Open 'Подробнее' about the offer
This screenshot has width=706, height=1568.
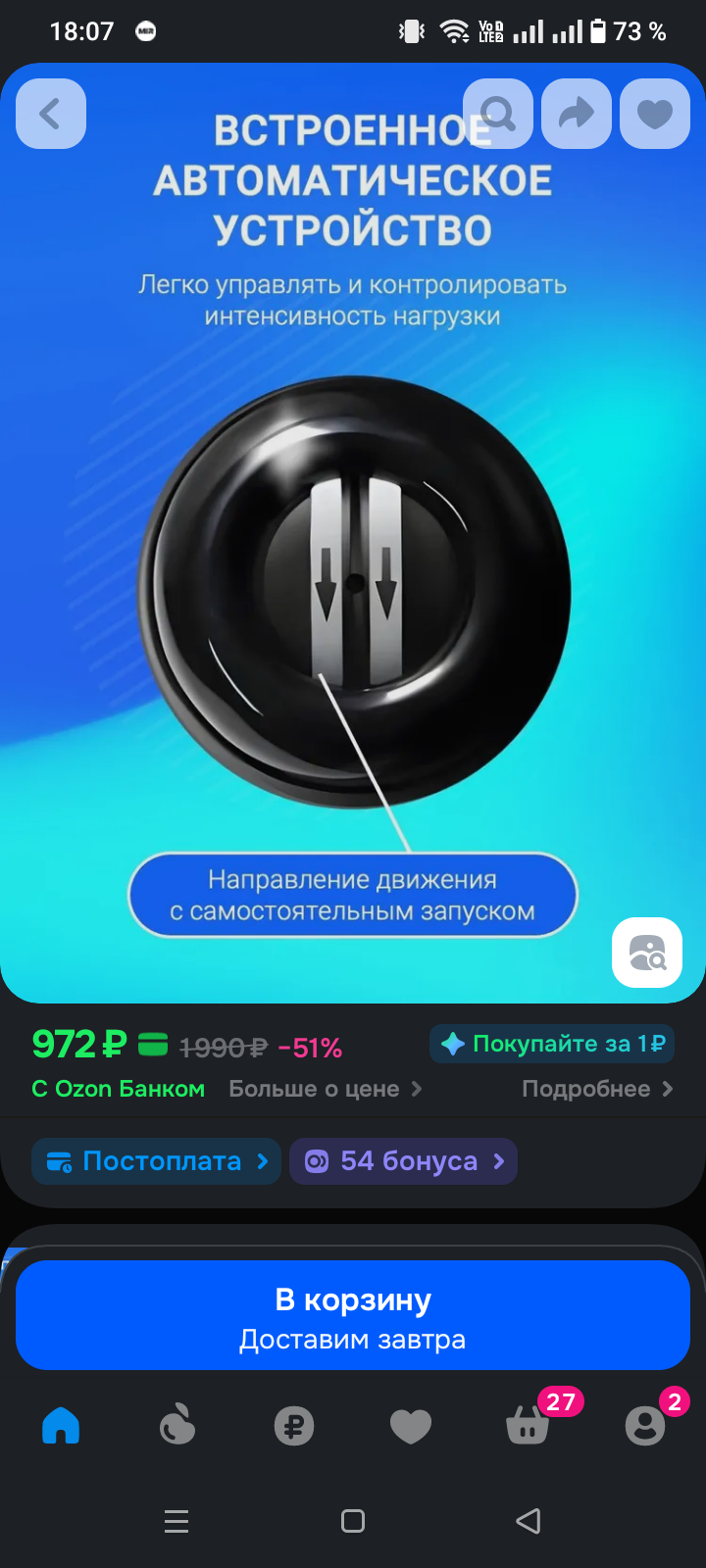[596, 1089]
